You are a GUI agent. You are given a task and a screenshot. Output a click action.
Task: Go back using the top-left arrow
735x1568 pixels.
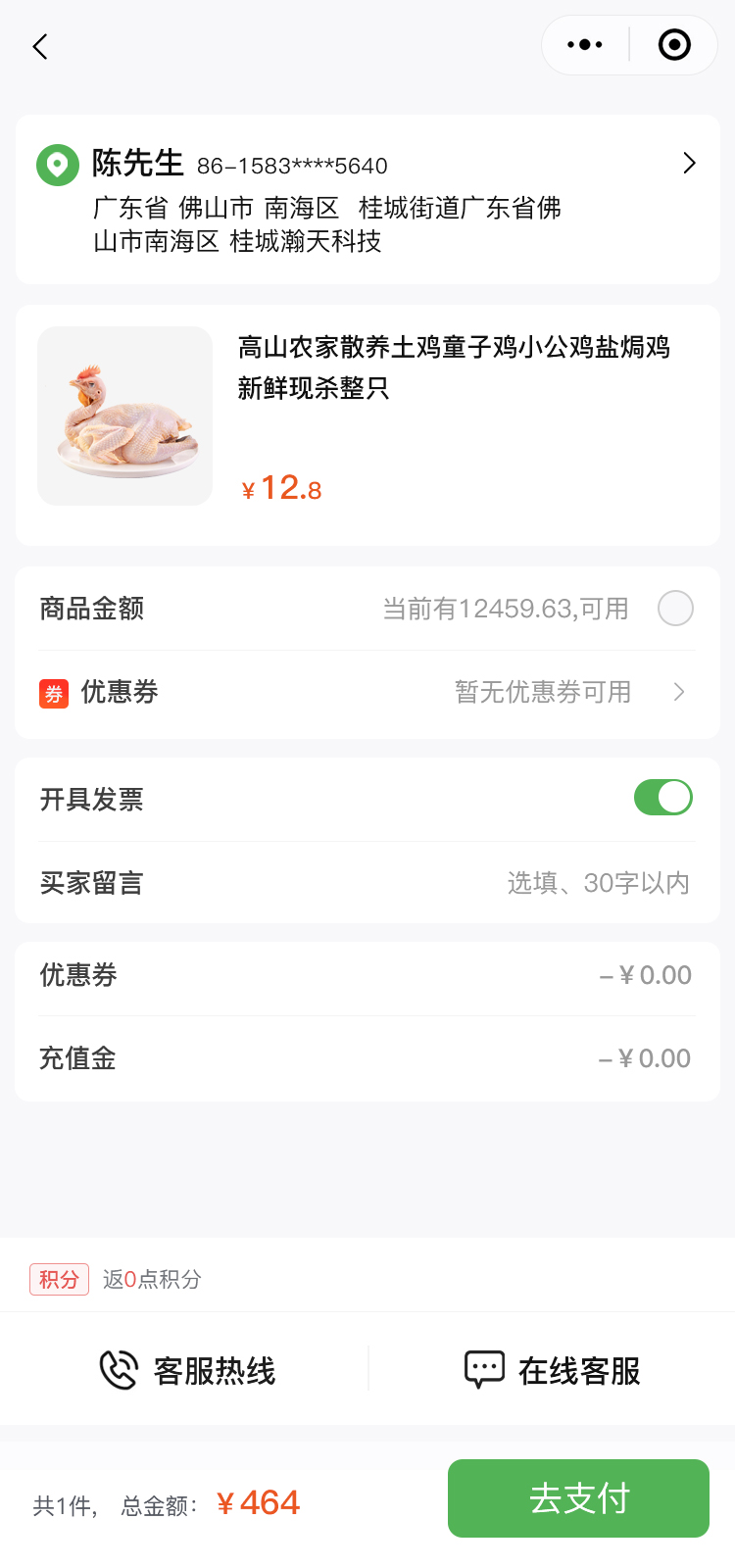[40, 46]
